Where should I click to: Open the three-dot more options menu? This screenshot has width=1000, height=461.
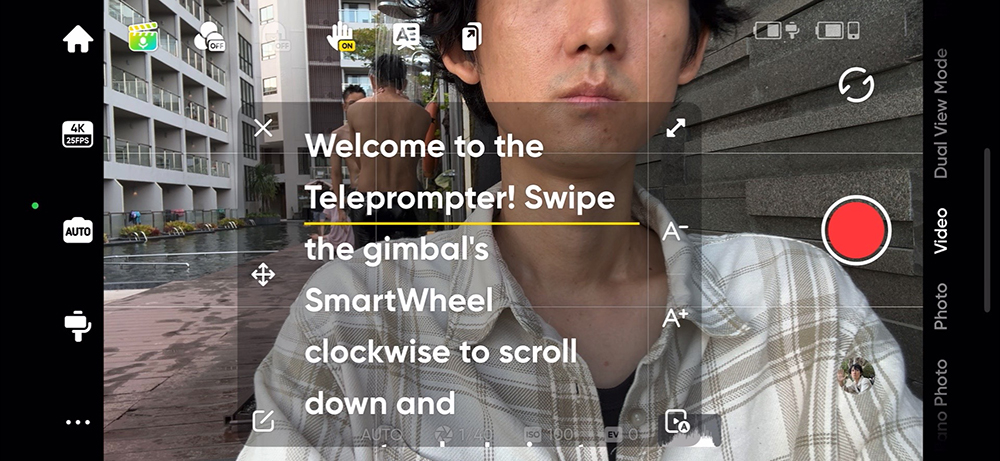pyautogui.click(x=77, y=422)
